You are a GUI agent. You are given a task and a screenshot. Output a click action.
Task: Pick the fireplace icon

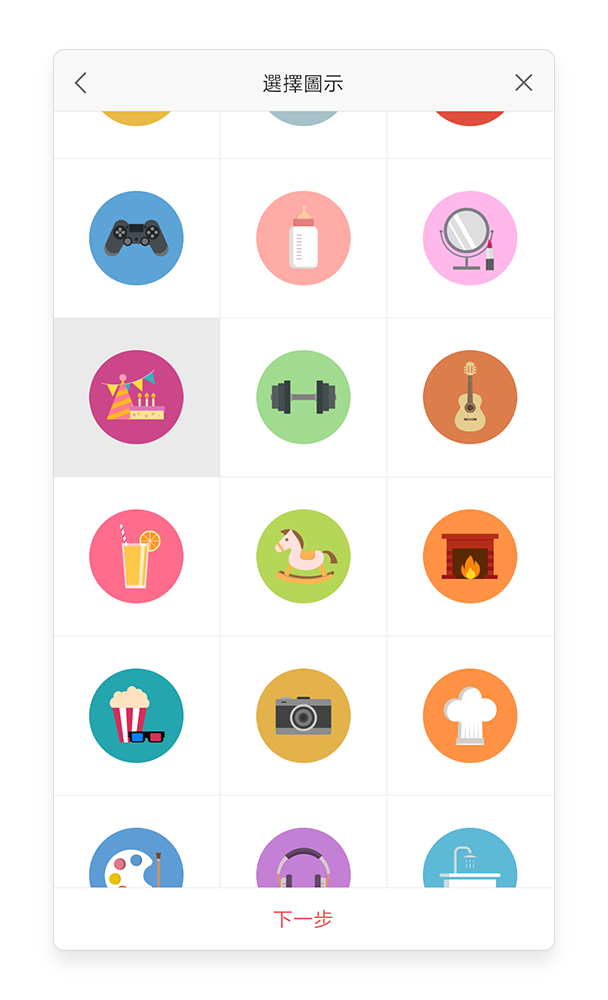point(470,556)
